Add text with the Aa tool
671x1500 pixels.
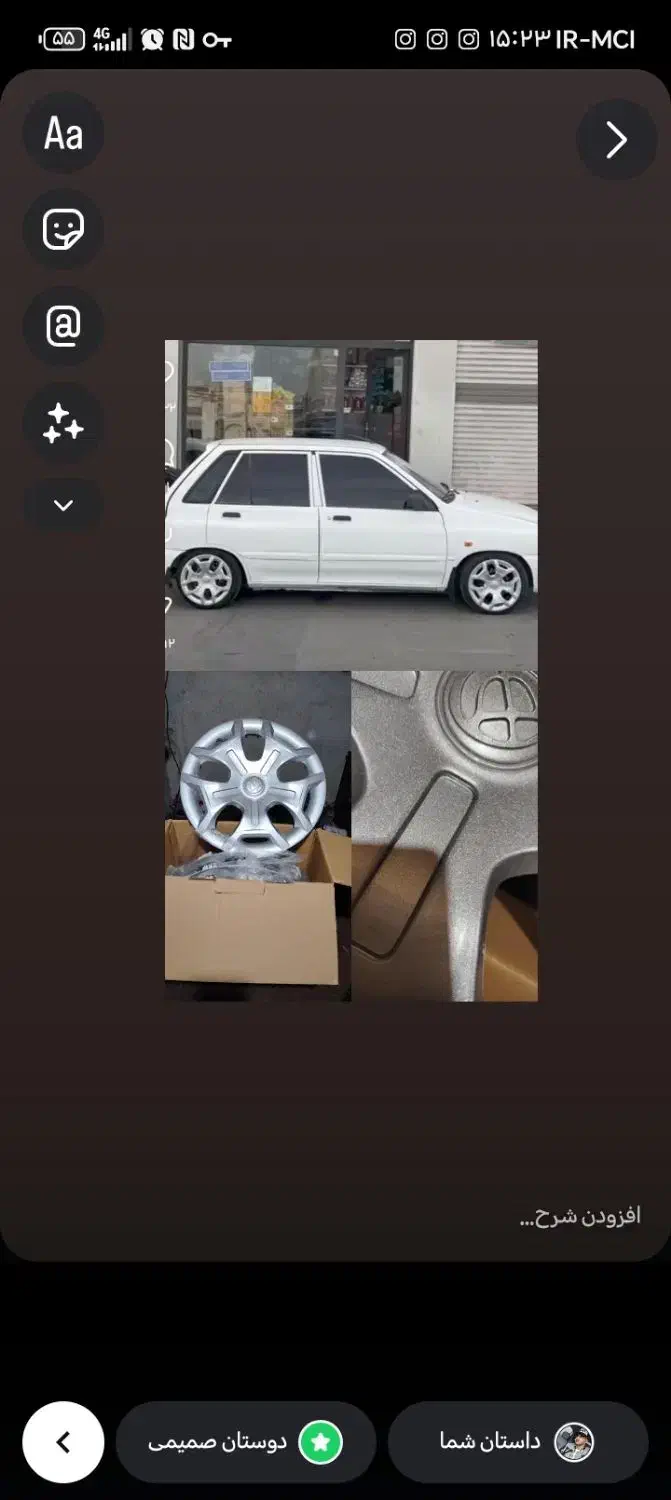pos(63,133)
